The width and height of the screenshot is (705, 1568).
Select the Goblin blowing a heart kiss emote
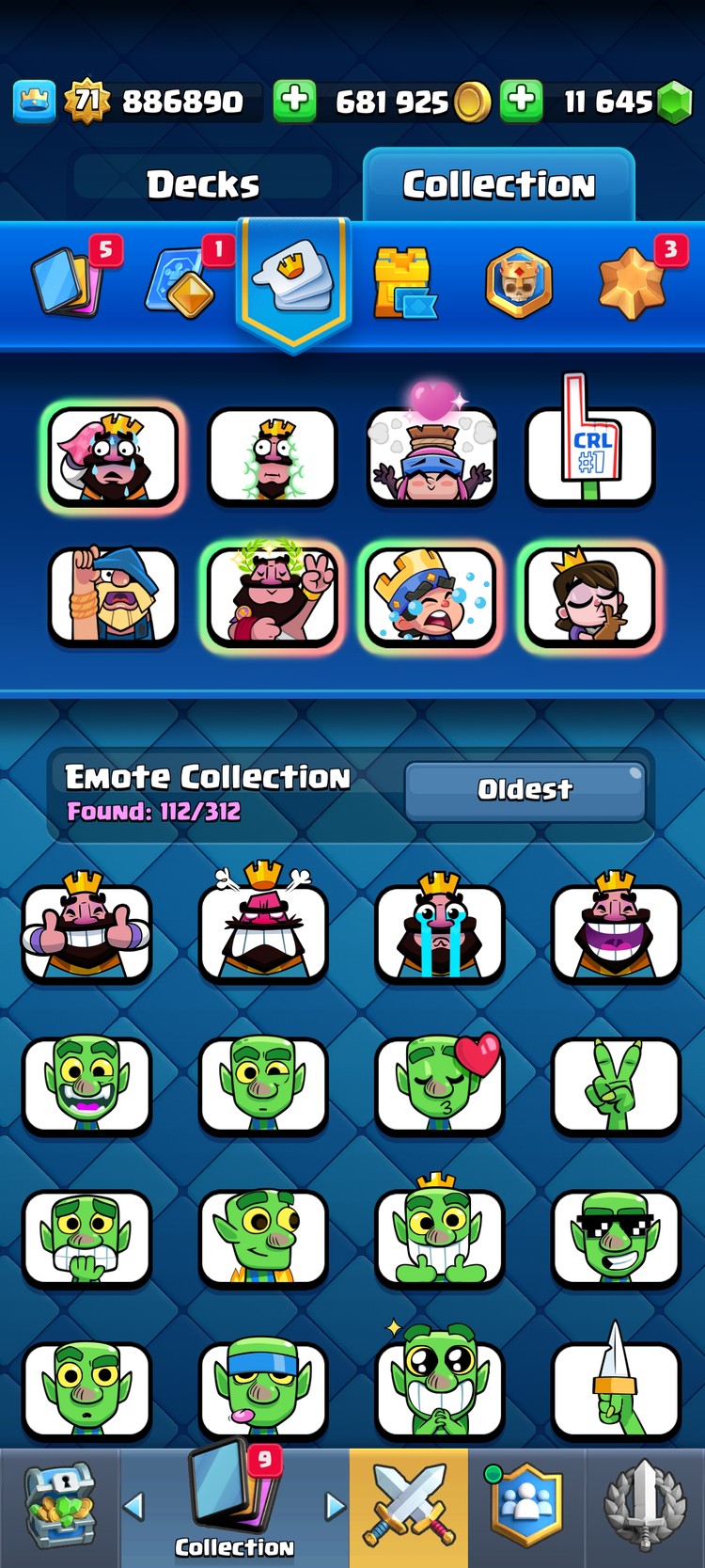(439, 1085)
